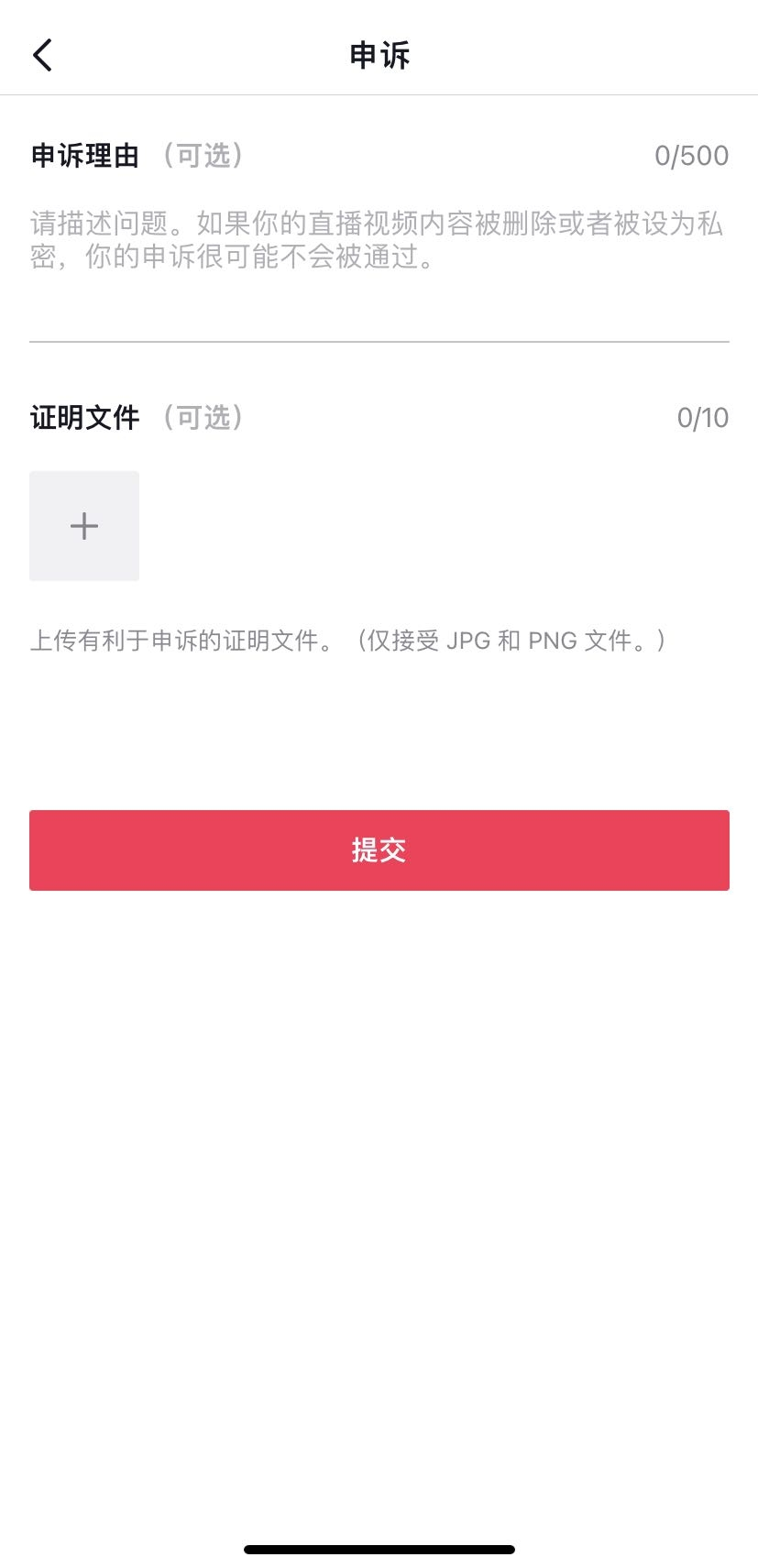The width and height of the screenshot is (758, 1568).
Task: Add a 证明文件 with the plus tile
Action: tap(84, 526)
